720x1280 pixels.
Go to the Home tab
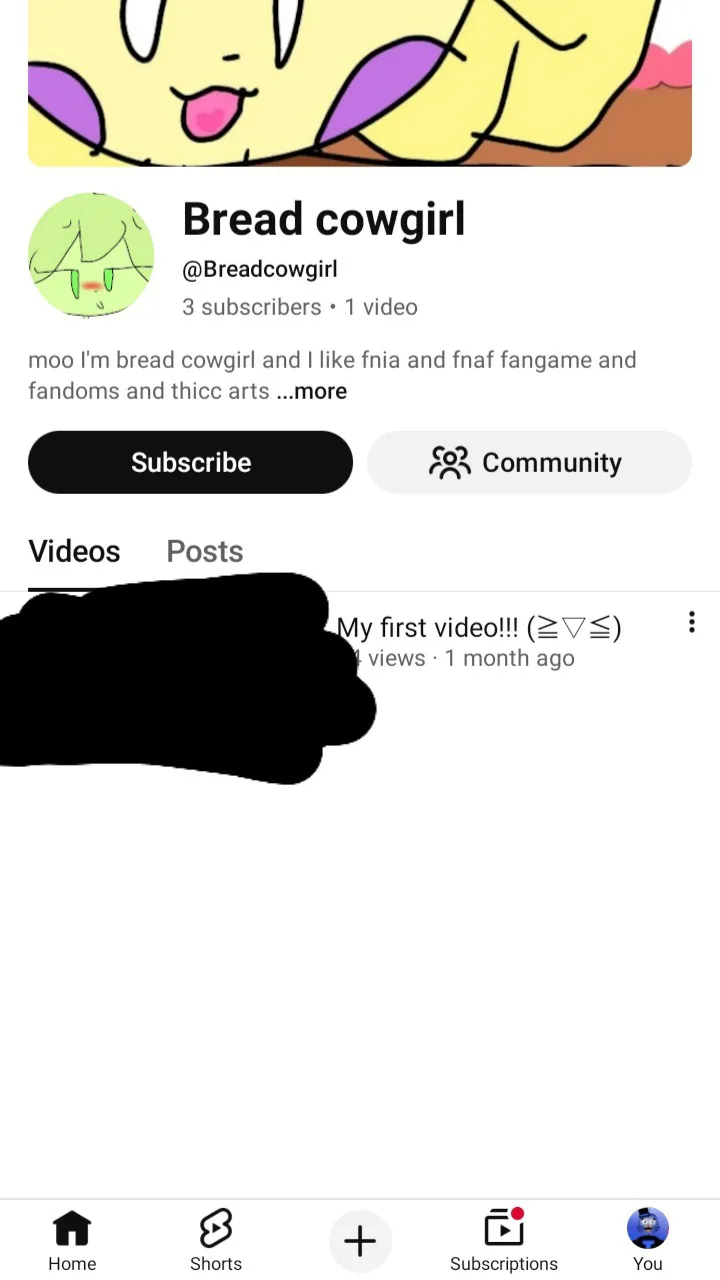72,1240
